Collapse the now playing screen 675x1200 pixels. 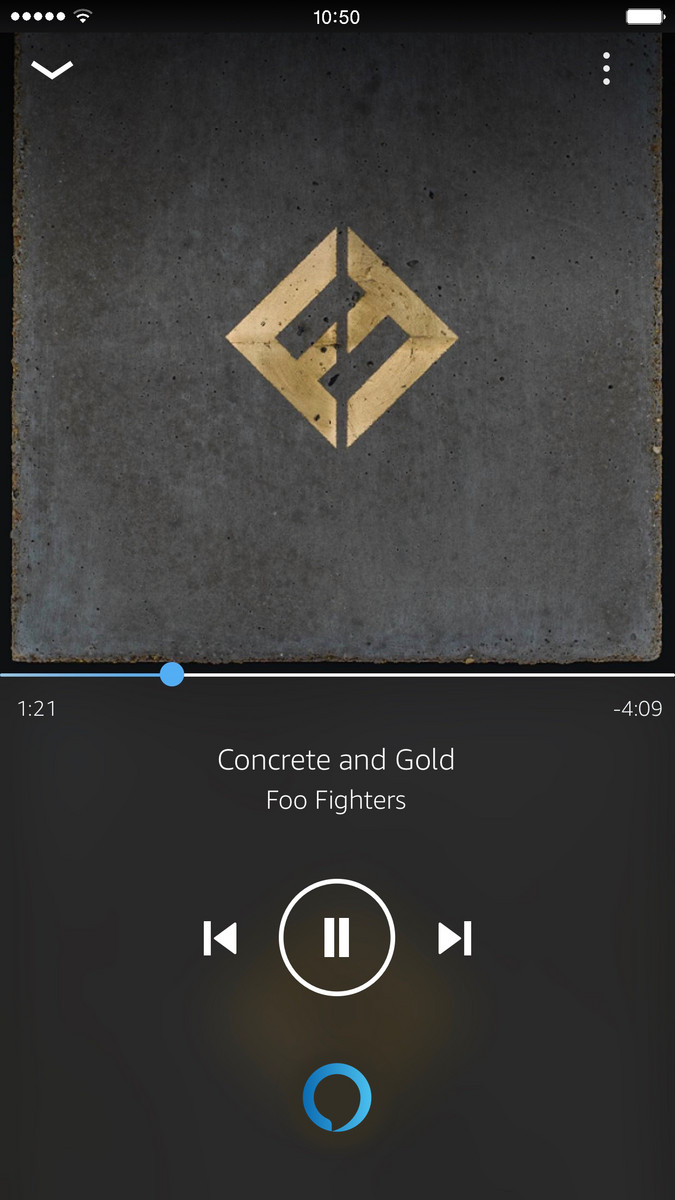(x=52, y=69)
